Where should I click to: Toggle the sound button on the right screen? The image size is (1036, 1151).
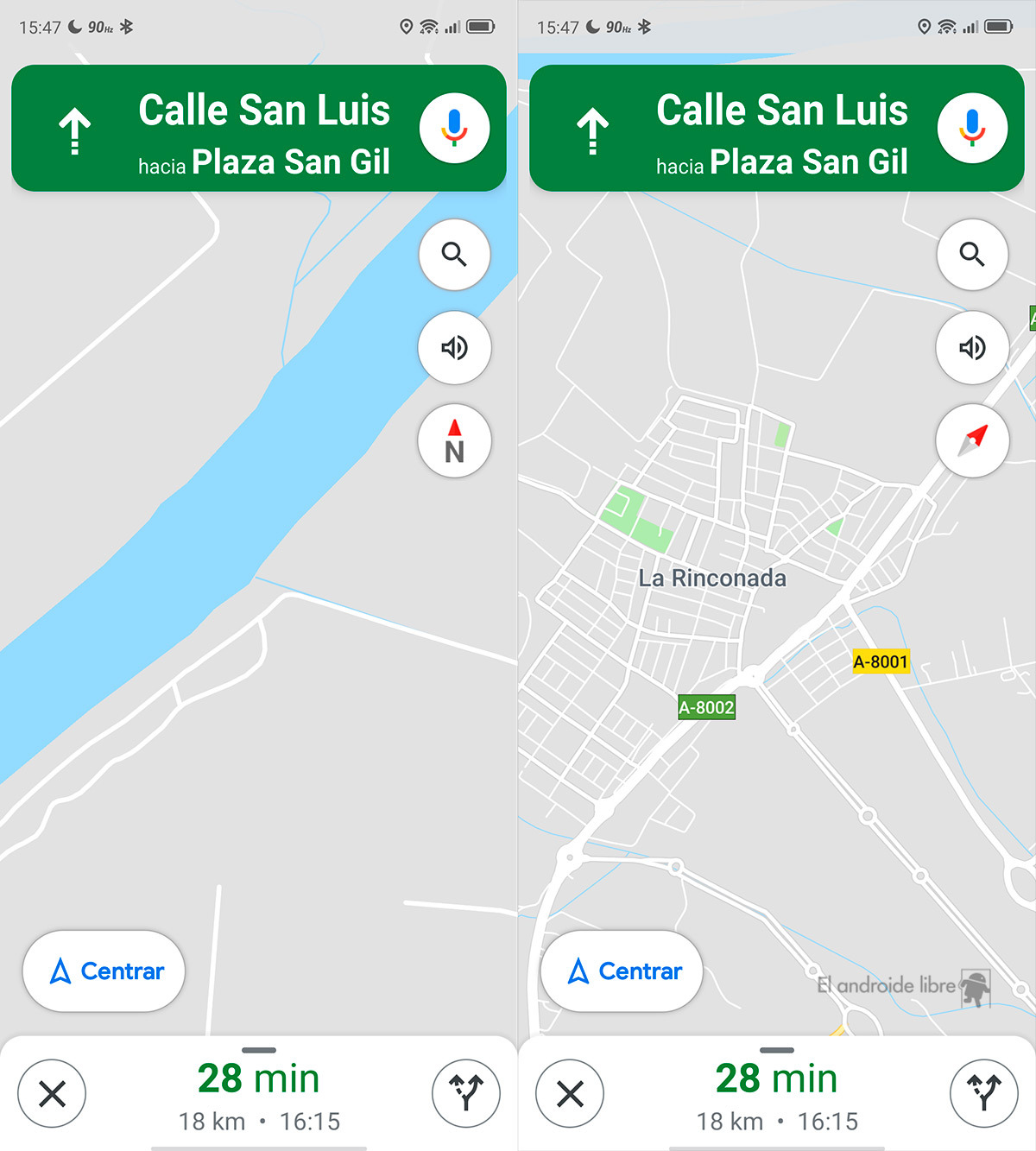(x=972, y=348)
